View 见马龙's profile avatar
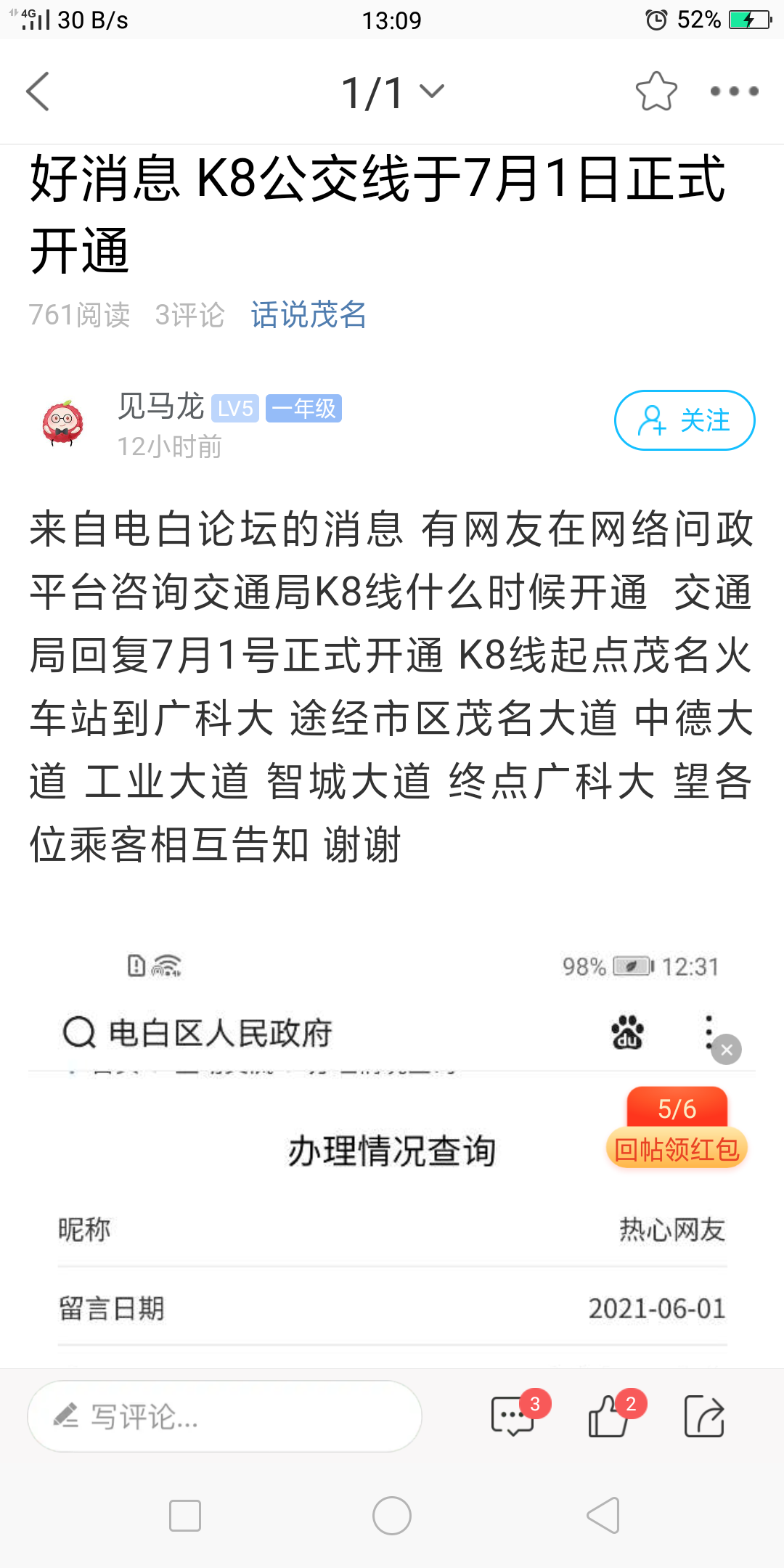Image resolution: width=784 pixels, height=1568 pixels. pos(63,423)
